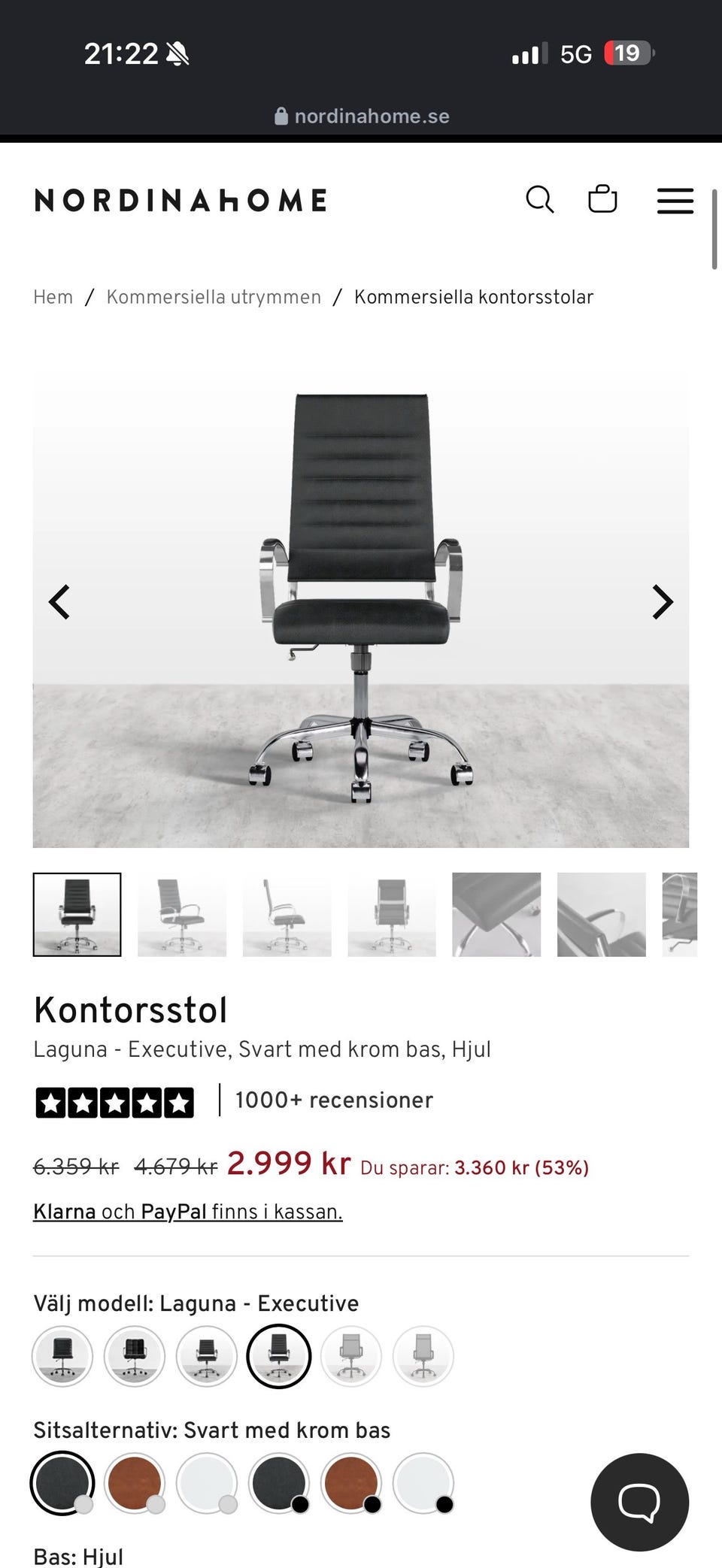Screen dimensions: 722x1568
Task: Select the Laguna Executive model option
Action: pyautogui.click(x=278, y=1356)
